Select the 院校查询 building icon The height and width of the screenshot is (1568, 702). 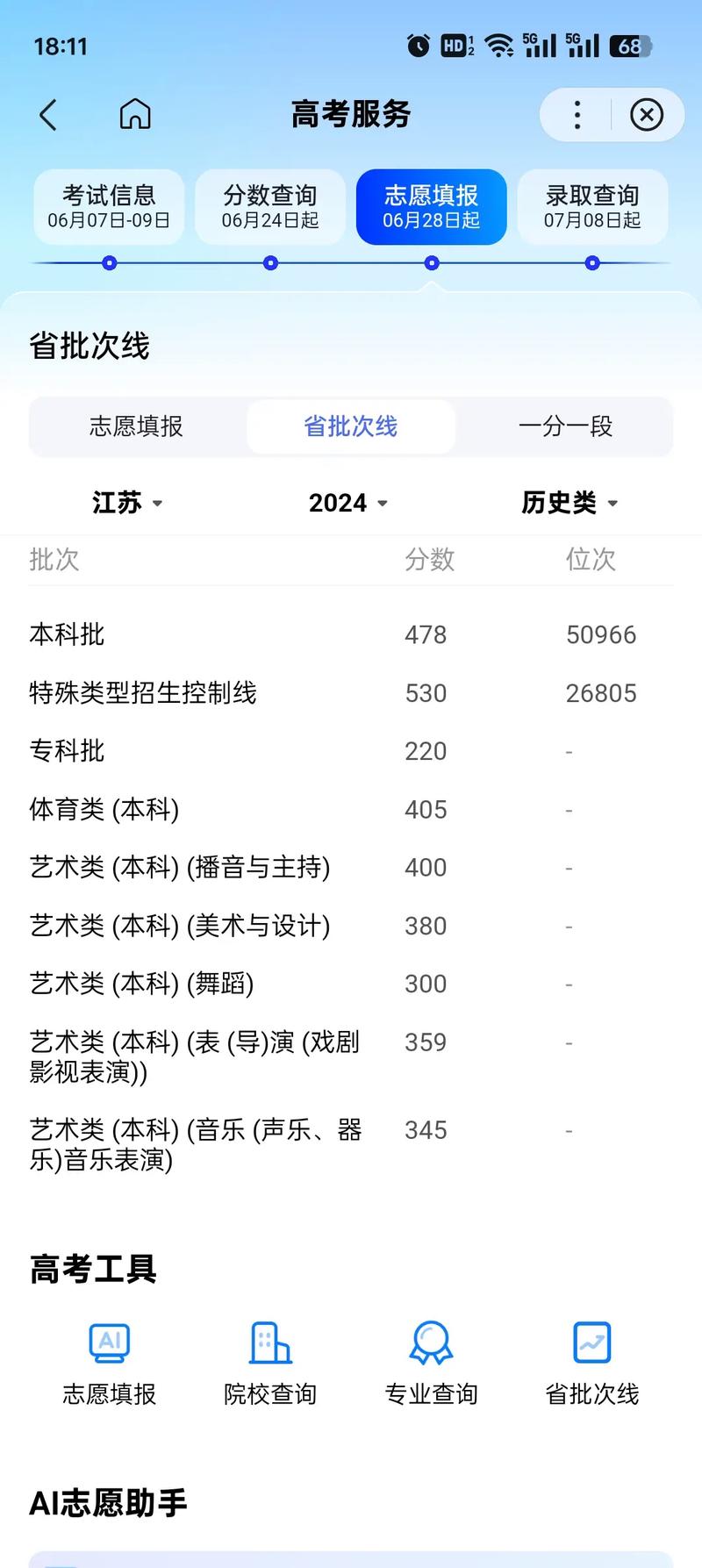point(269,1342)
